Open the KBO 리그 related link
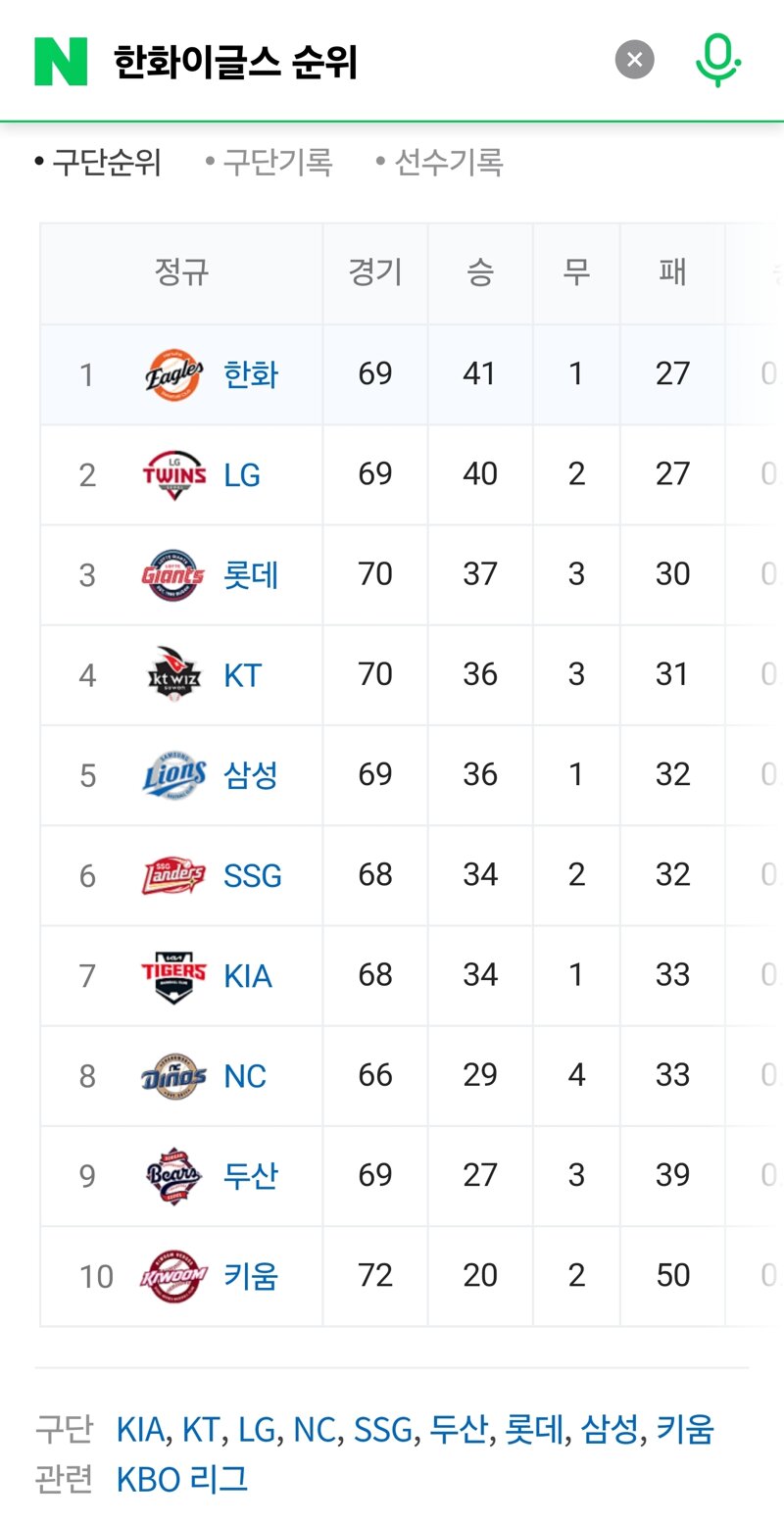The width and height of the screenshot is (784, 1523). point(182,1479)
